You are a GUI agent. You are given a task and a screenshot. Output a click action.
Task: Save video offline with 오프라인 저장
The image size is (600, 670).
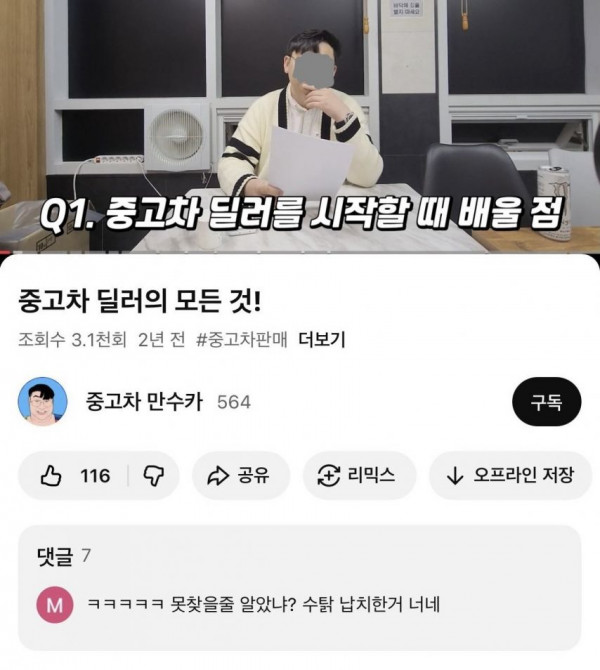pyautogui.click(x=510, y=476)
